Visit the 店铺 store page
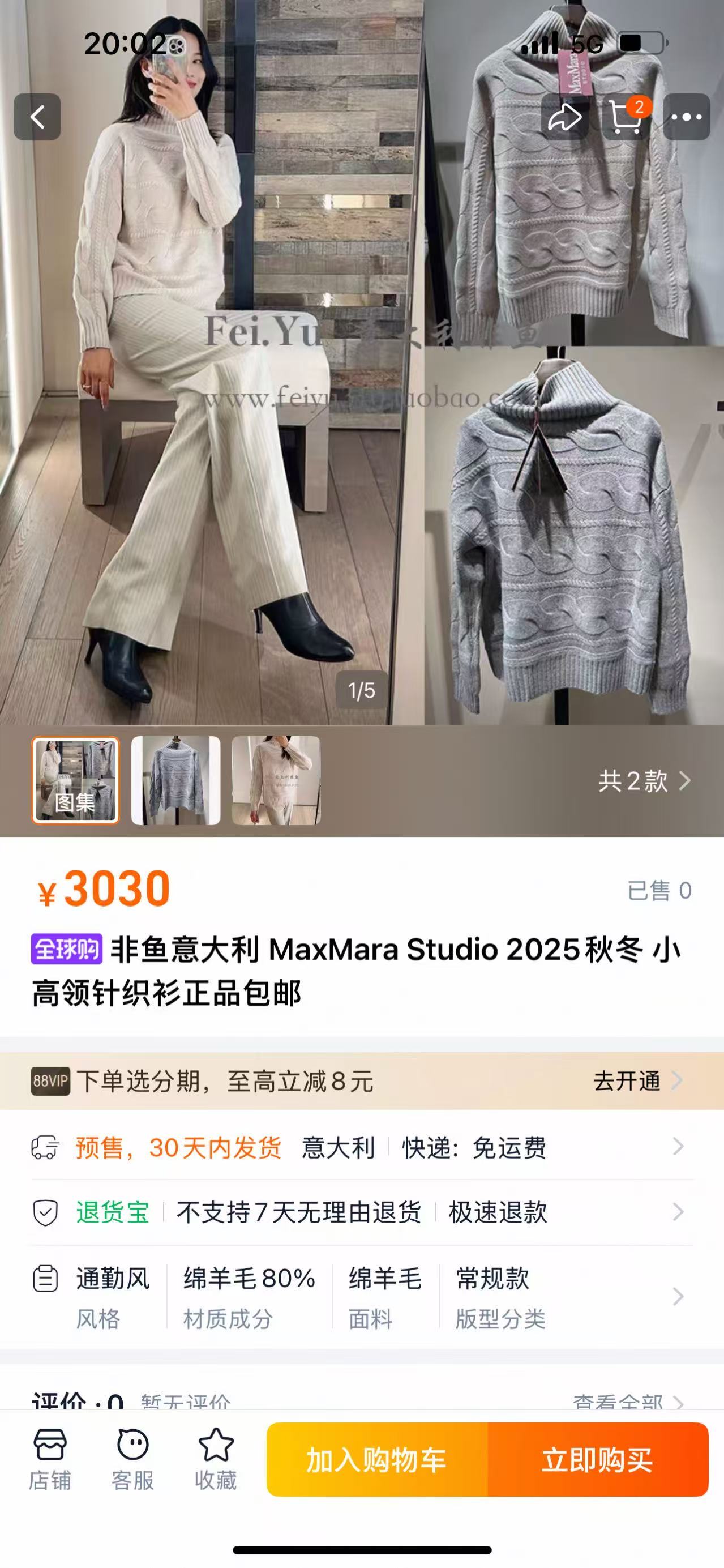724x1568 pixels. (x=50, y=1459)
